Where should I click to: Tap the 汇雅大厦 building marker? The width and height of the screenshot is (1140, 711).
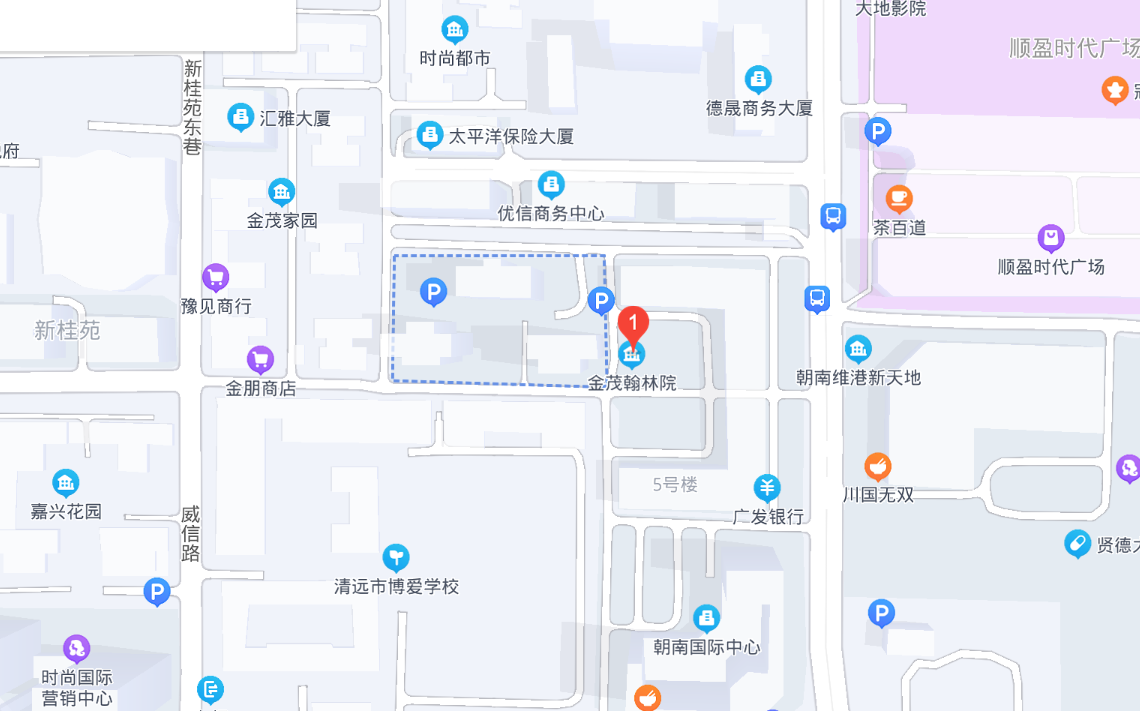pyautogui.click(x=240, y=118)
